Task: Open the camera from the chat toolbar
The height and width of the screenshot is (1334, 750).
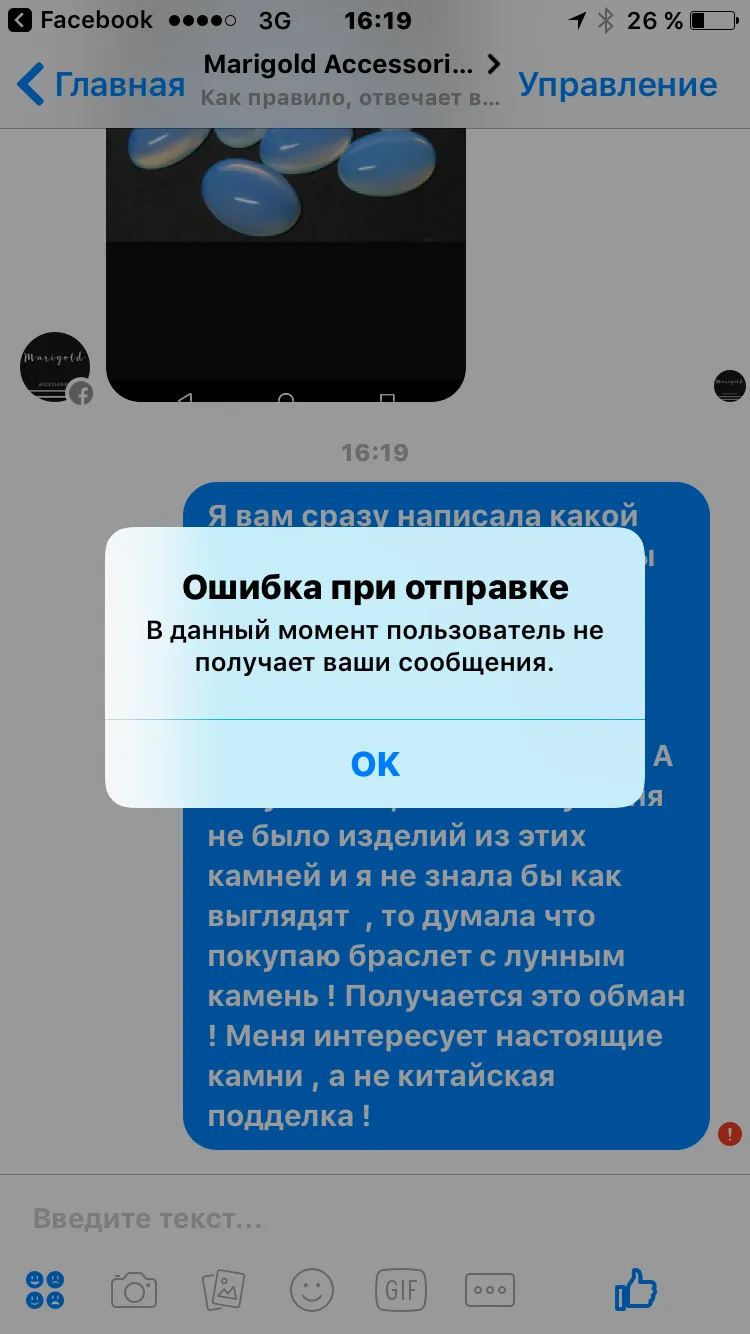Action: 133,1289
